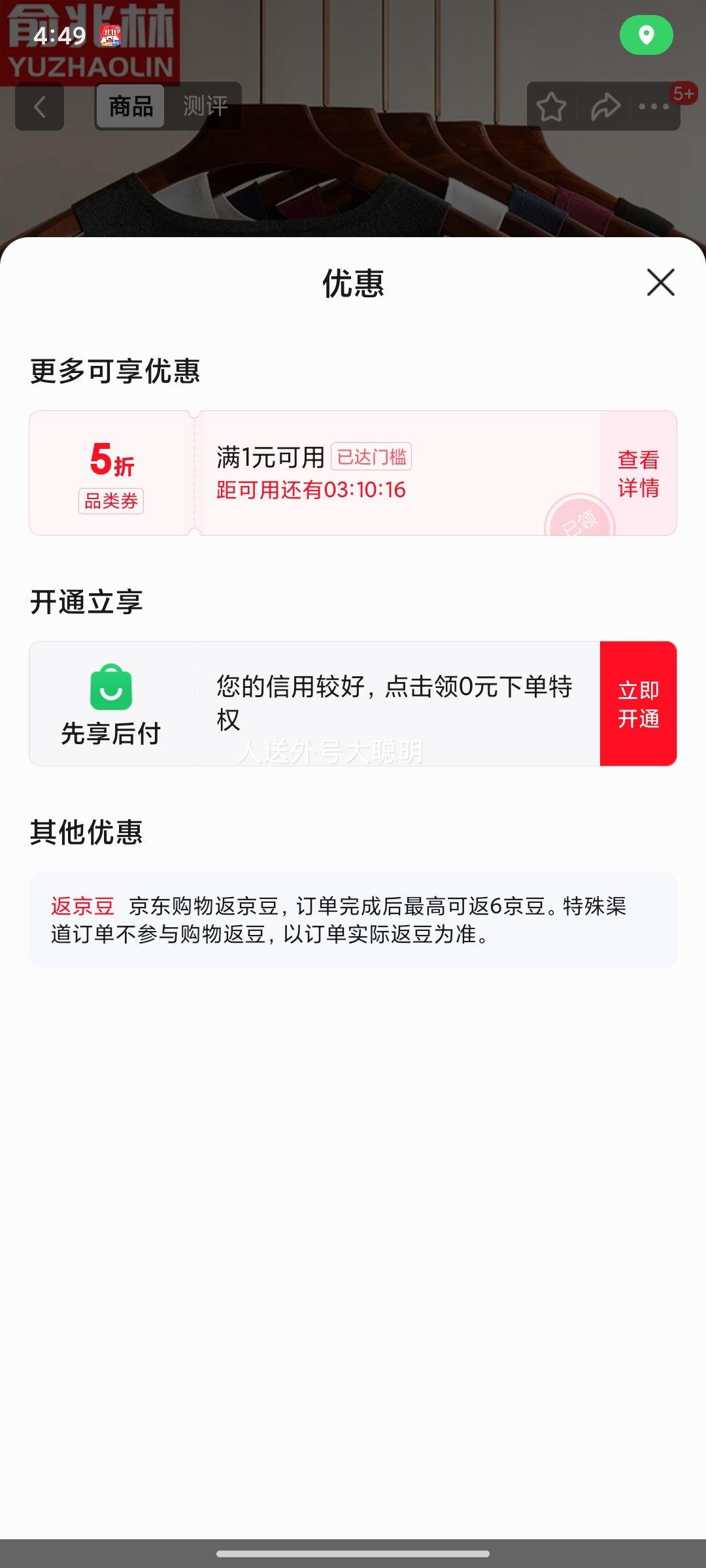
Task: Open sharing options via the share arrow icon
Action: coord(605,106)
